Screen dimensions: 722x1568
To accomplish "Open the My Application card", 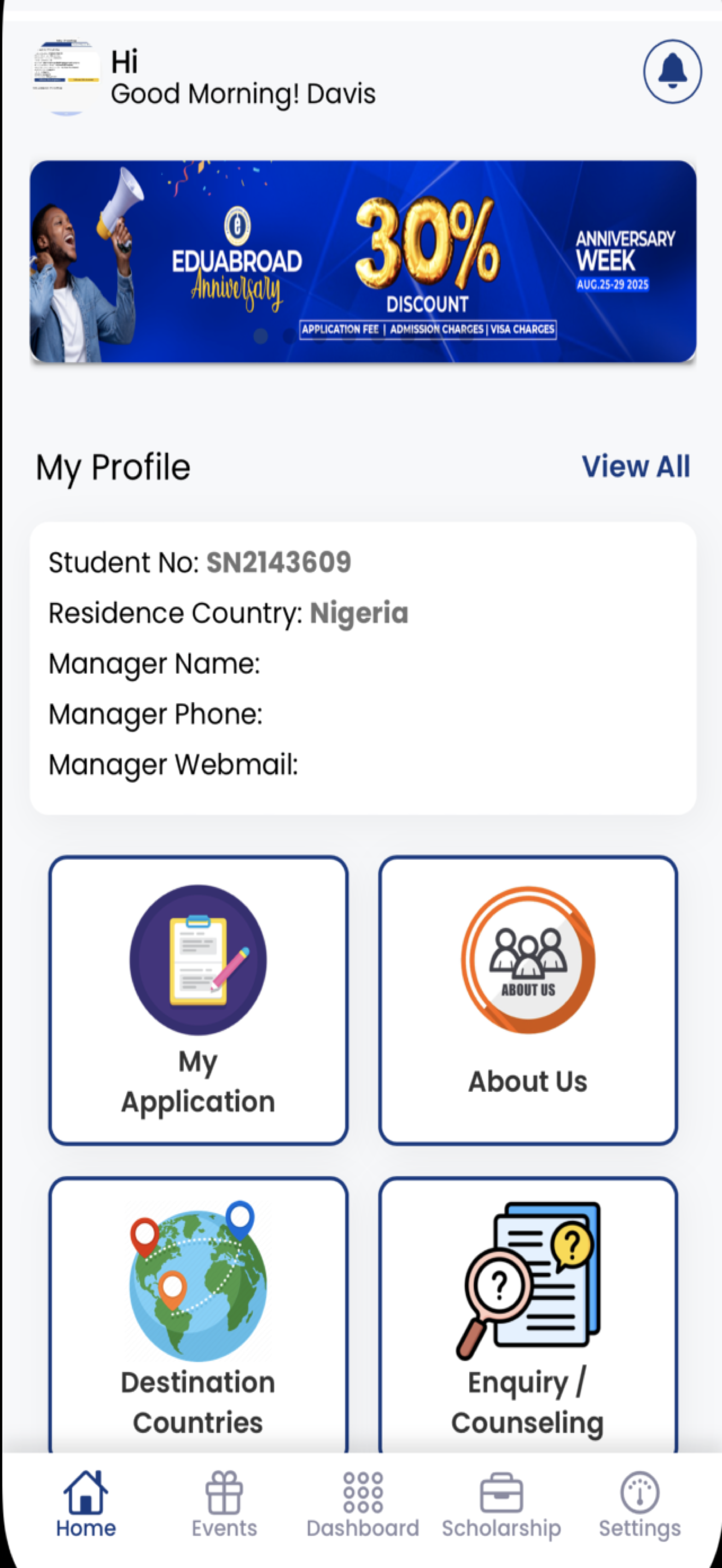I will coord(198,1001).
